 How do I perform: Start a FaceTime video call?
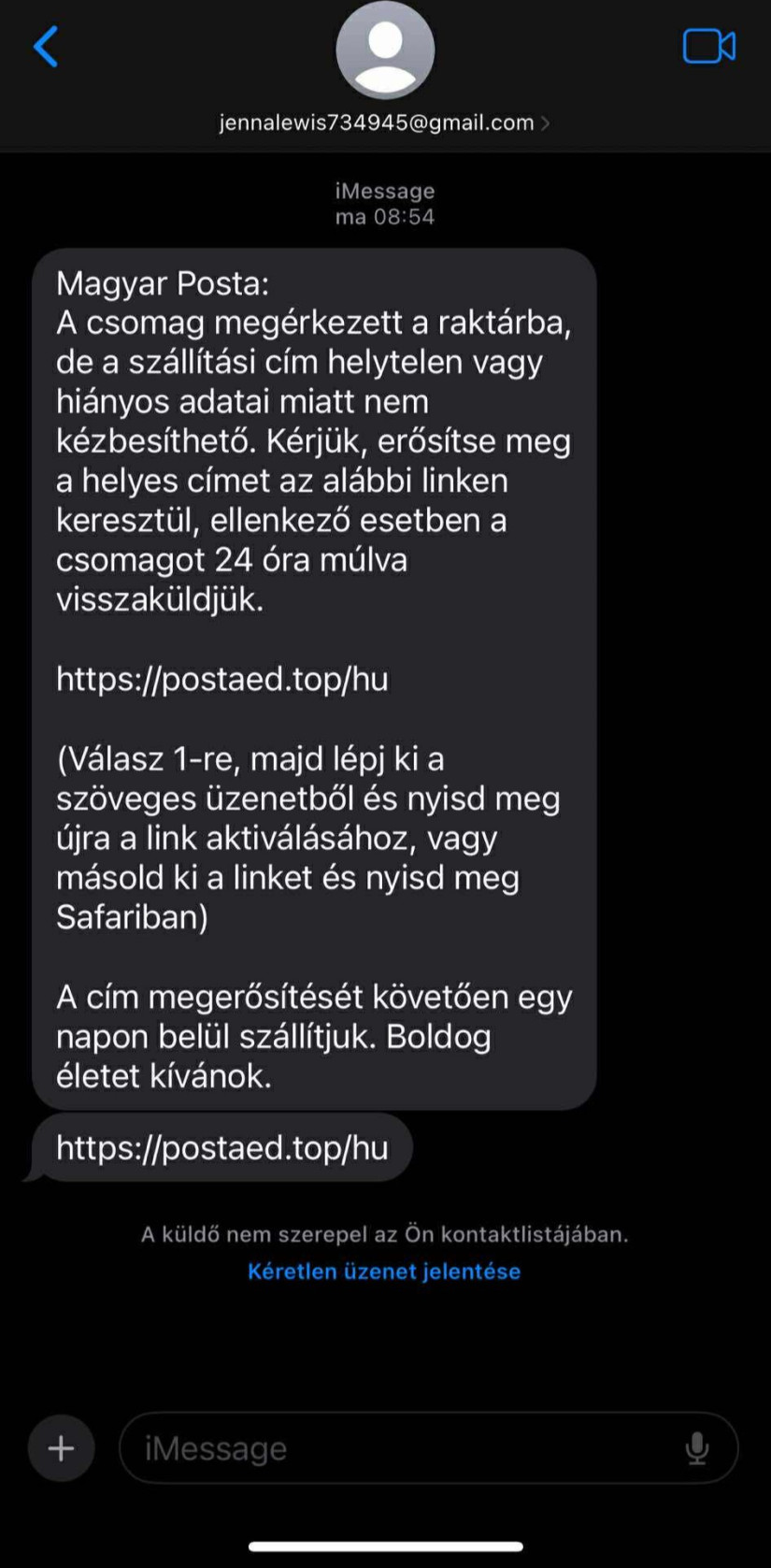tap(708, 47)
